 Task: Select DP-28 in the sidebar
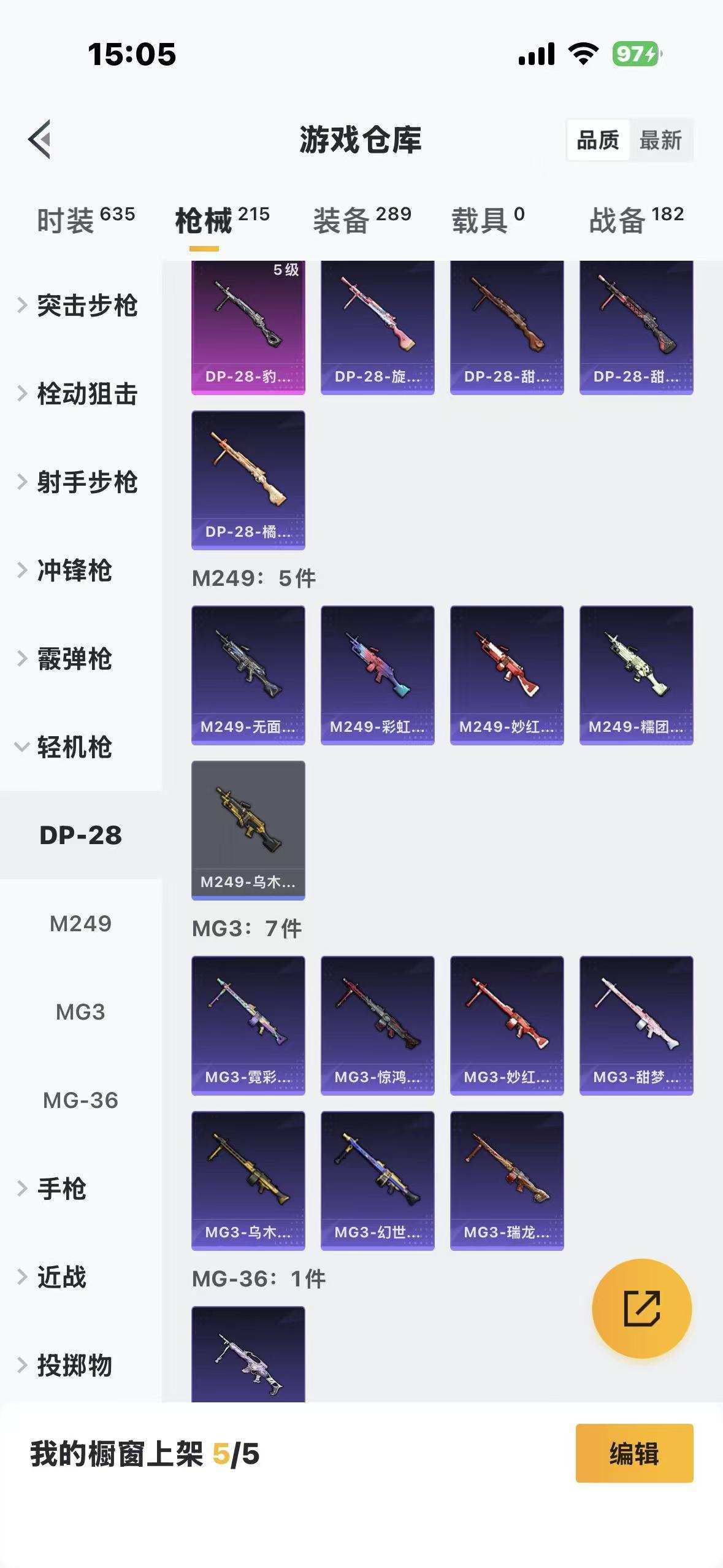click(x=82, y=835)
